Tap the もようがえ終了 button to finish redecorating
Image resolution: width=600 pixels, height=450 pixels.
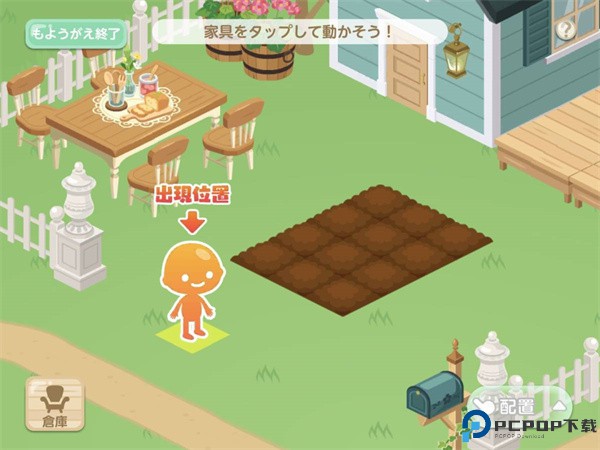[74, 33]
